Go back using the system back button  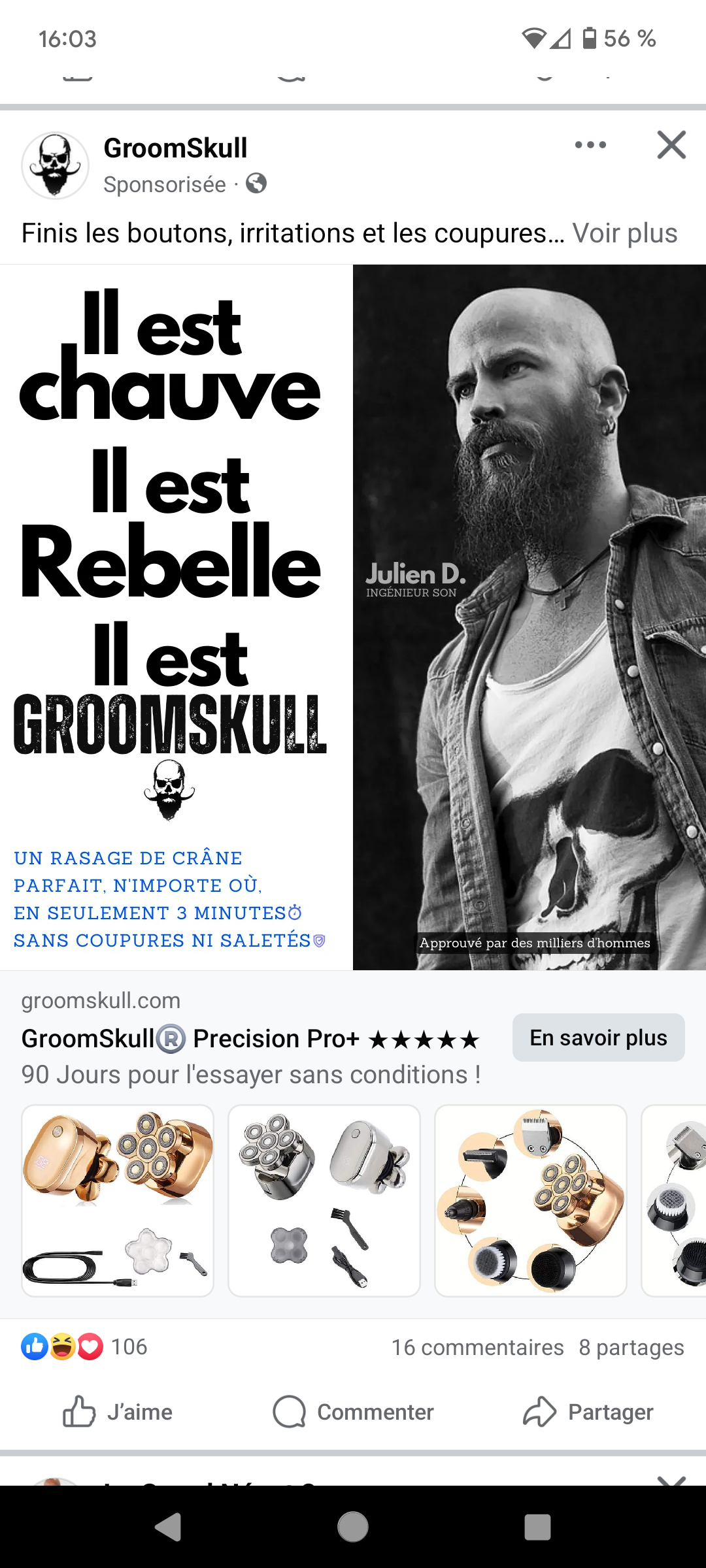168,1527
